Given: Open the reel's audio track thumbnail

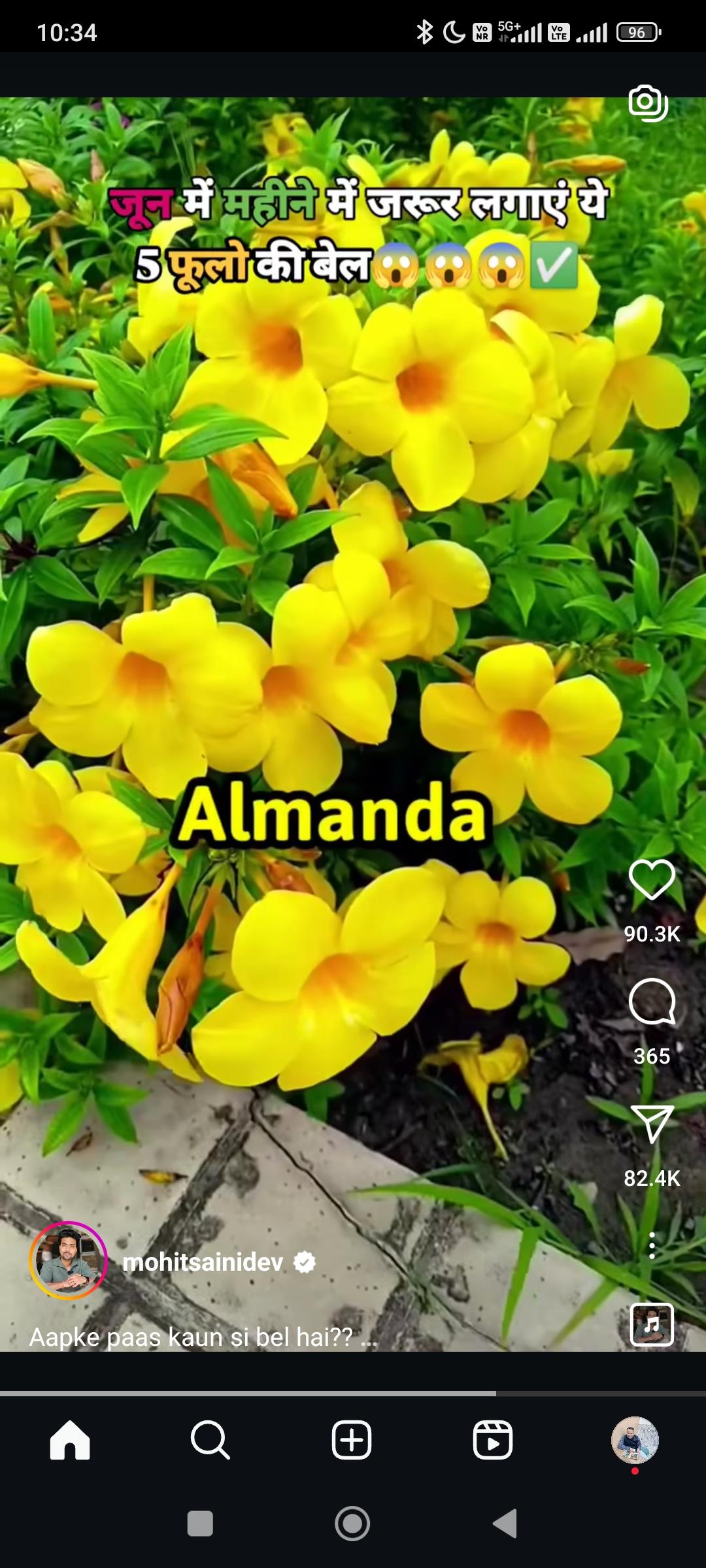Looking at the screenshot, I should (652, 1324).
